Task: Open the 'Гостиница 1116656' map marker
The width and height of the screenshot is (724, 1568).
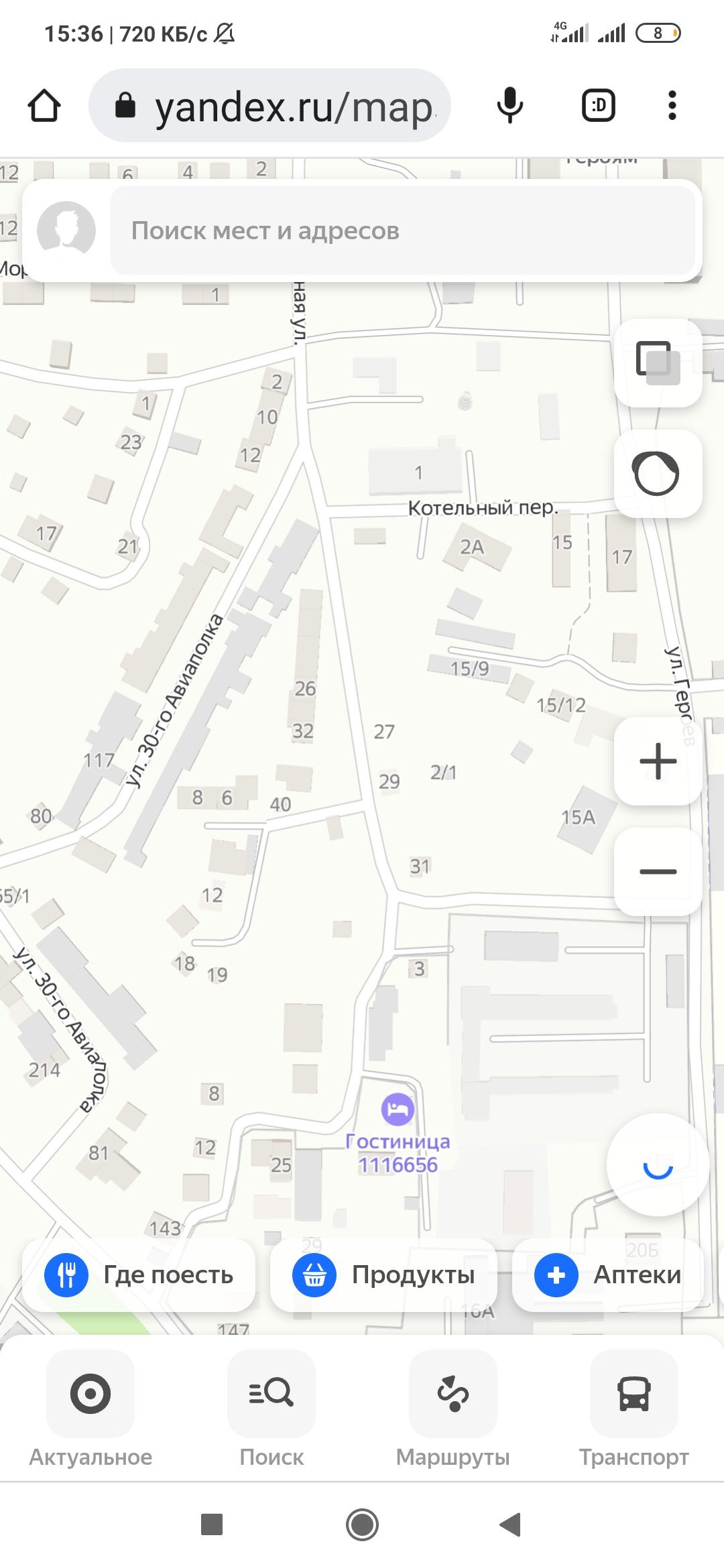Action: 398,1110
